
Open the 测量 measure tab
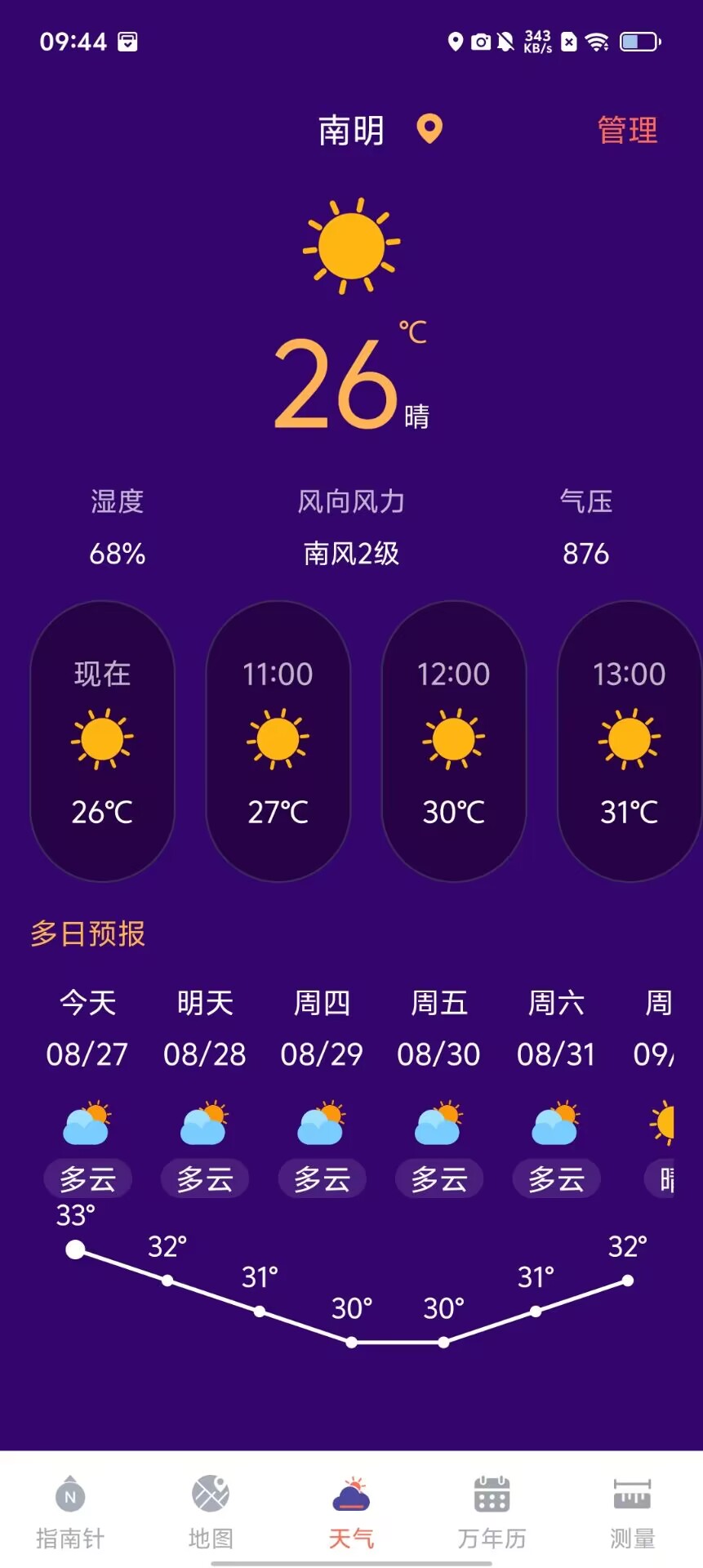(x=632, y=1512)
